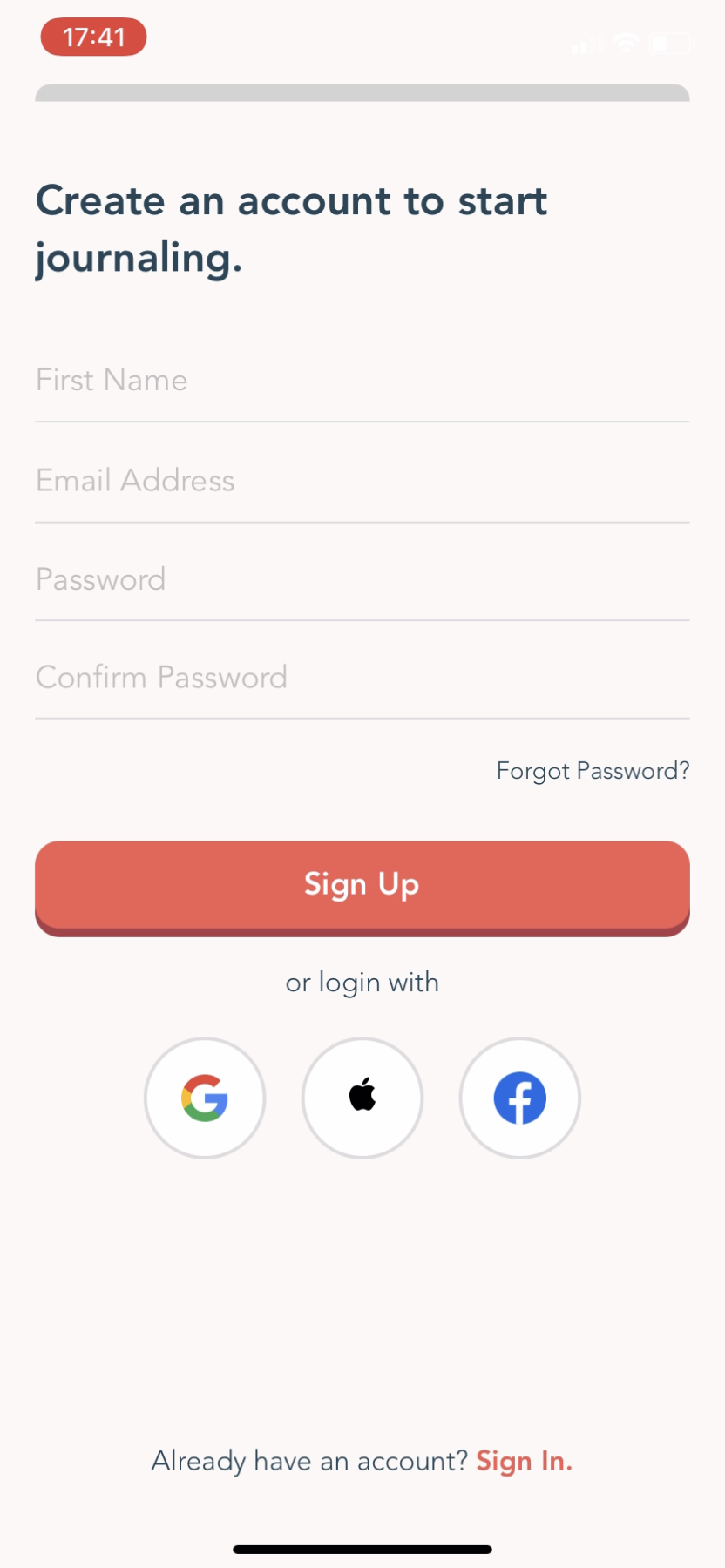The image size is (725, 1568).
Task: Log in with the Facebook icon
Action: coord(519,1098)
